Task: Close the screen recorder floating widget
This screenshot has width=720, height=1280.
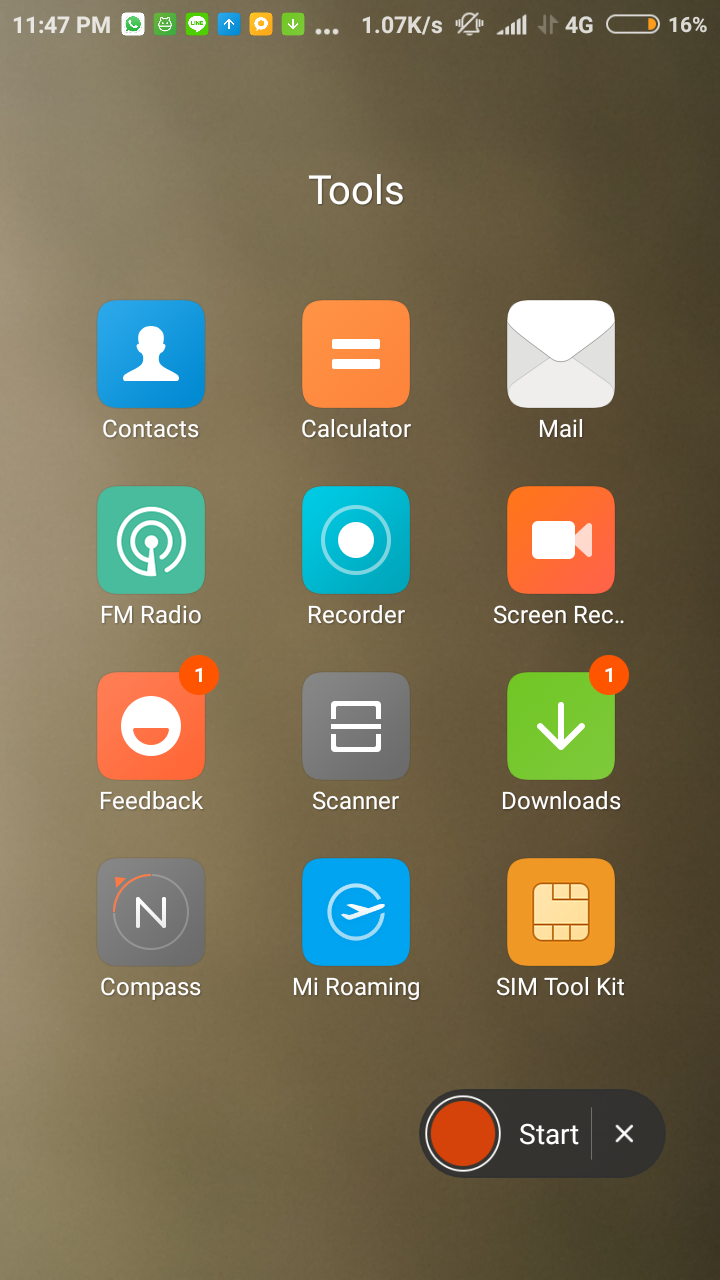Action: tap(624, 1133)
